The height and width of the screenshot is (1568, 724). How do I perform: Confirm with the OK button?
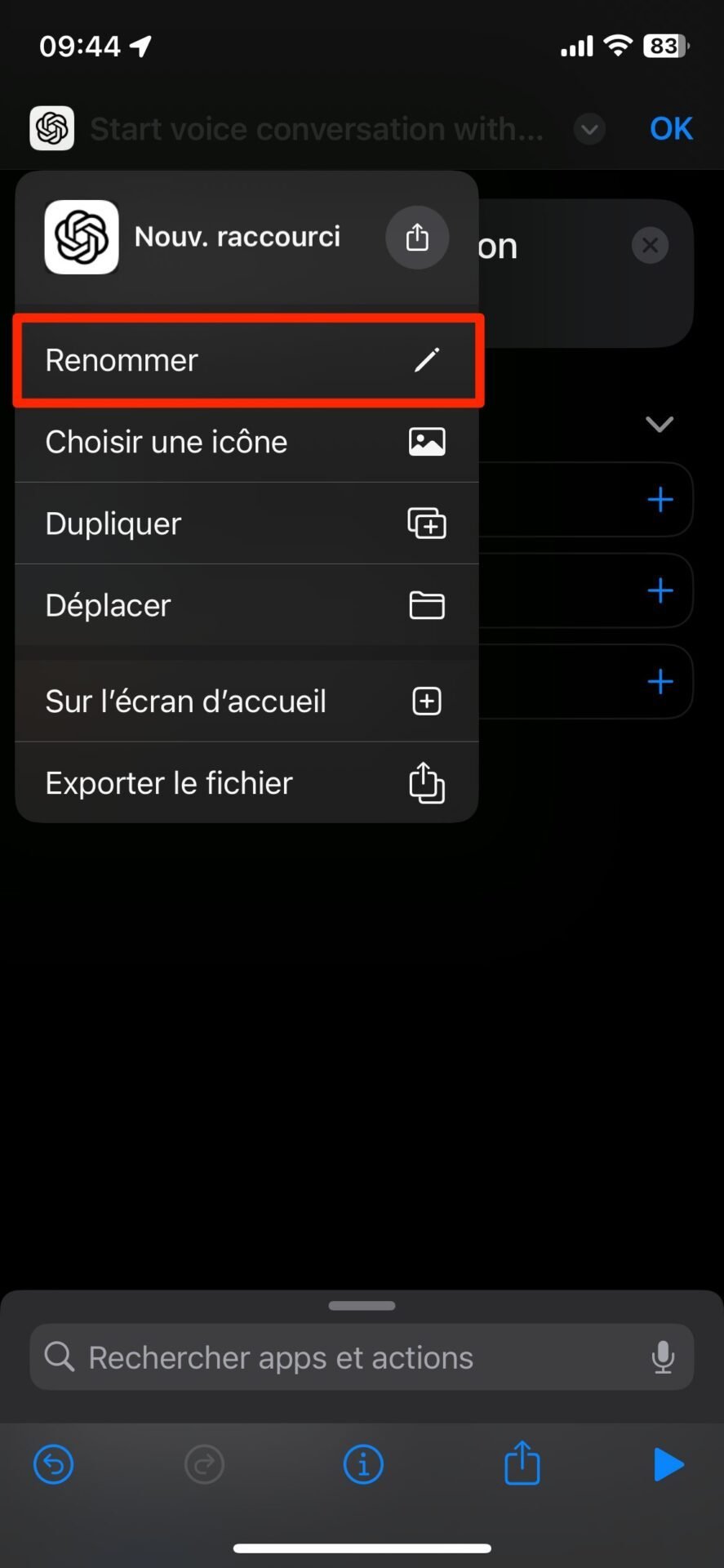pos(671,129)
